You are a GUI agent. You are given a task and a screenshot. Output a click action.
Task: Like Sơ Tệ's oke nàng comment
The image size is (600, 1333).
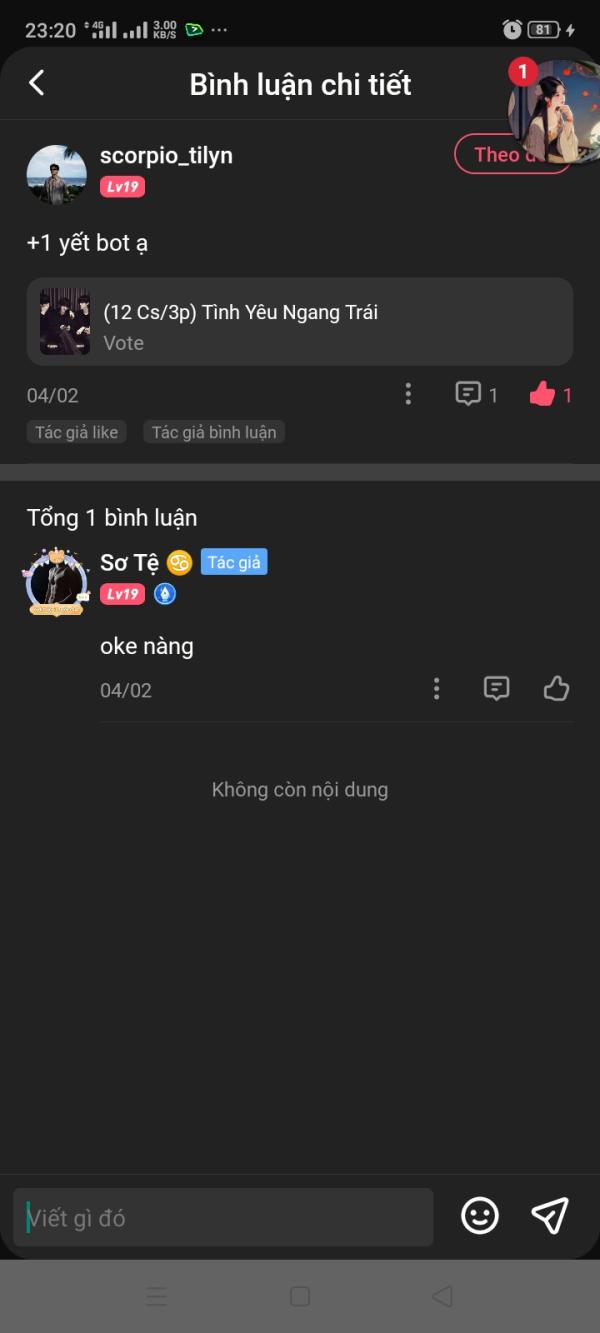click(x=556, y=689)
